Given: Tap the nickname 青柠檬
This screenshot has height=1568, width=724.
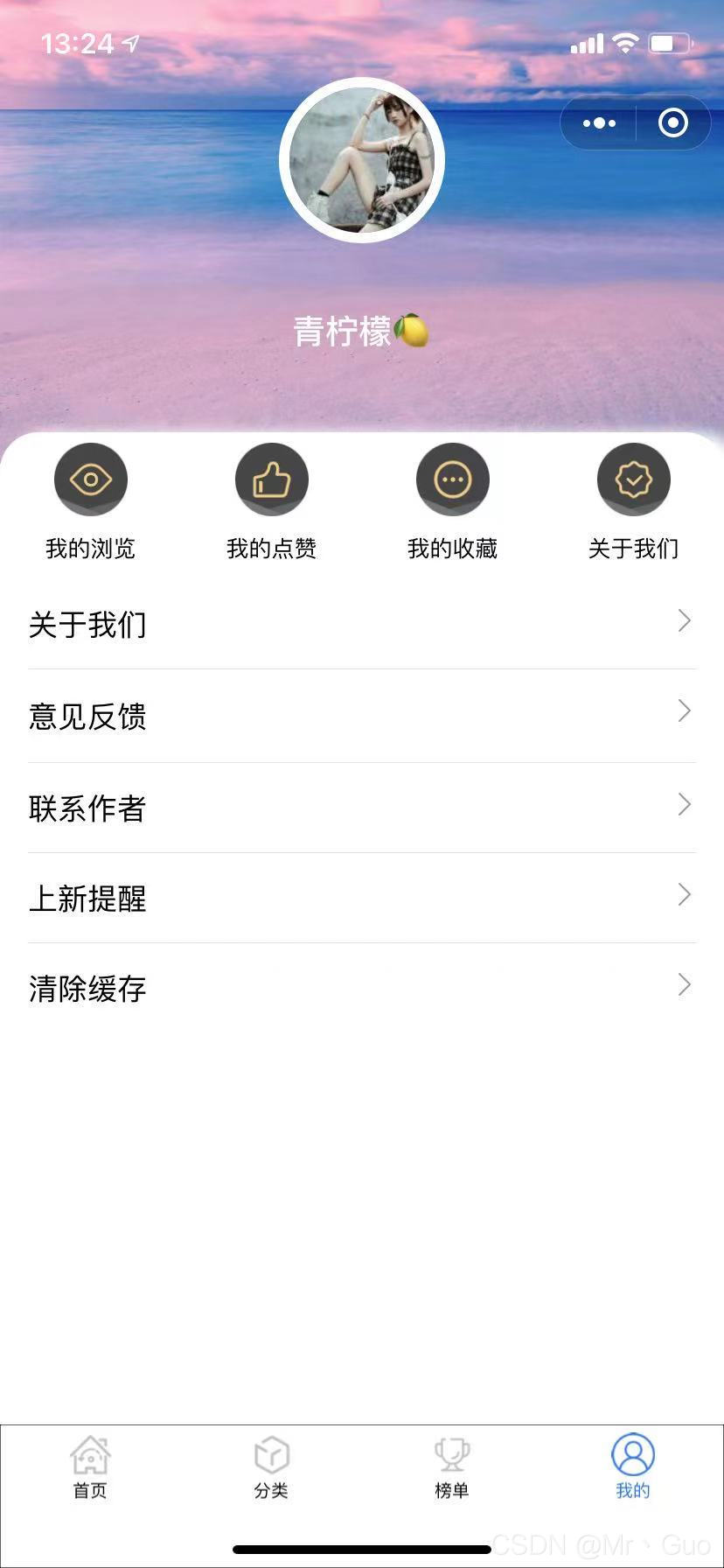Looking at the screenshot, I should (361, 331).
